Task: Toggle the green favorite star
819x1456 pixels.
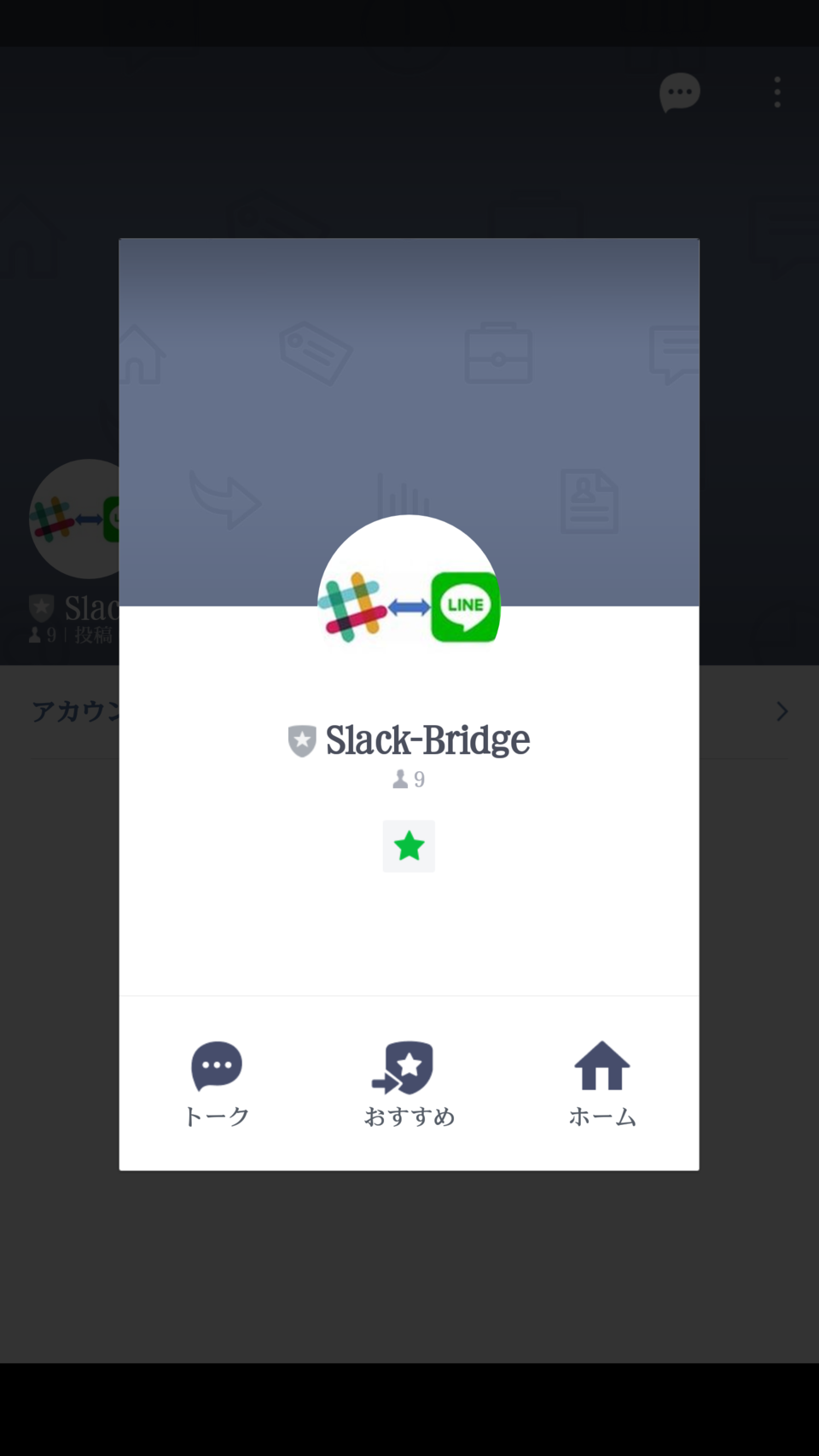Action: (409, 846)
